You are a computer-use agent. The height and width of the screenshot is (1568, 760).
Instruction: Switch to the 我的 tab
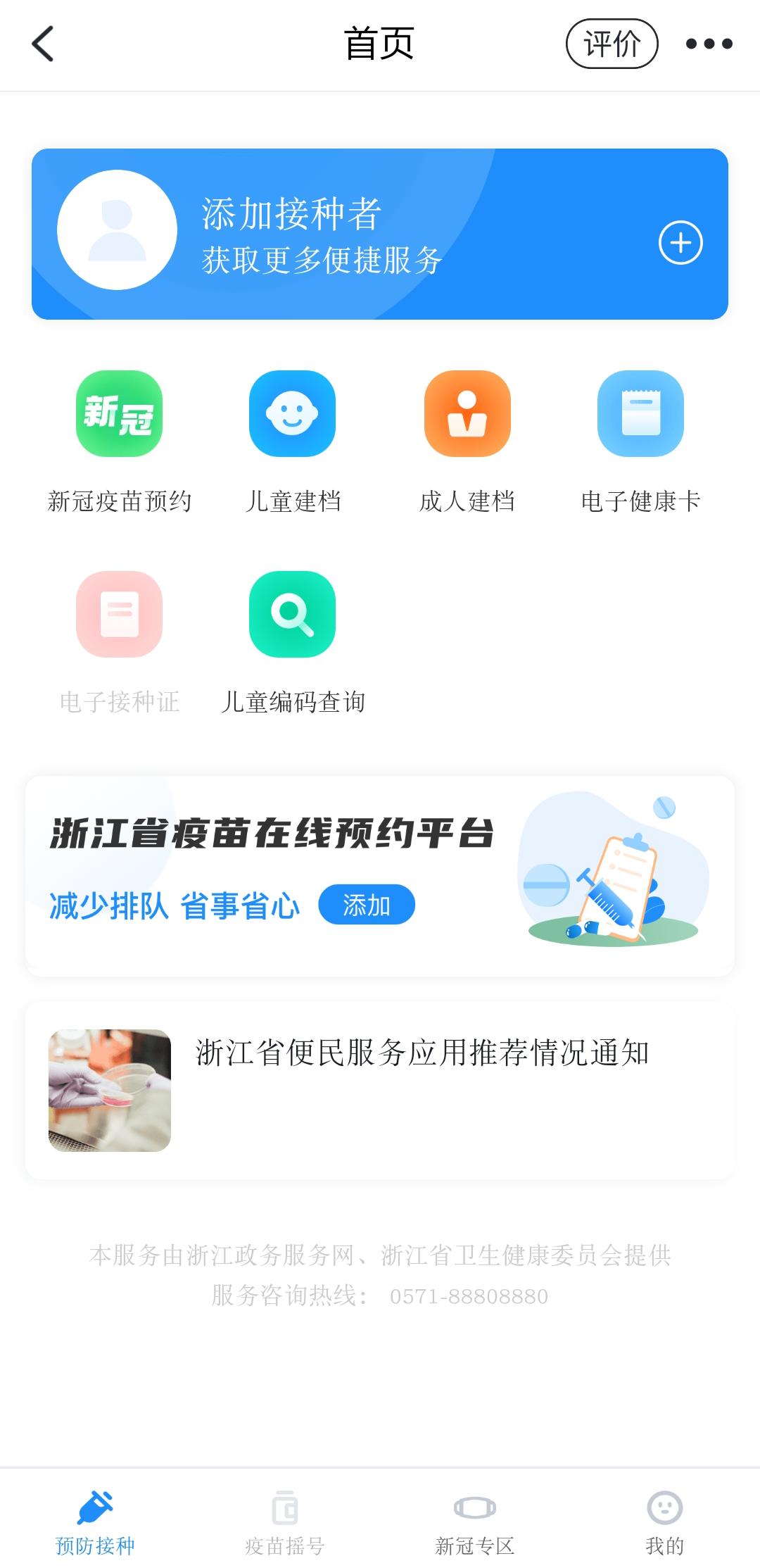[x=664, y=1522]
